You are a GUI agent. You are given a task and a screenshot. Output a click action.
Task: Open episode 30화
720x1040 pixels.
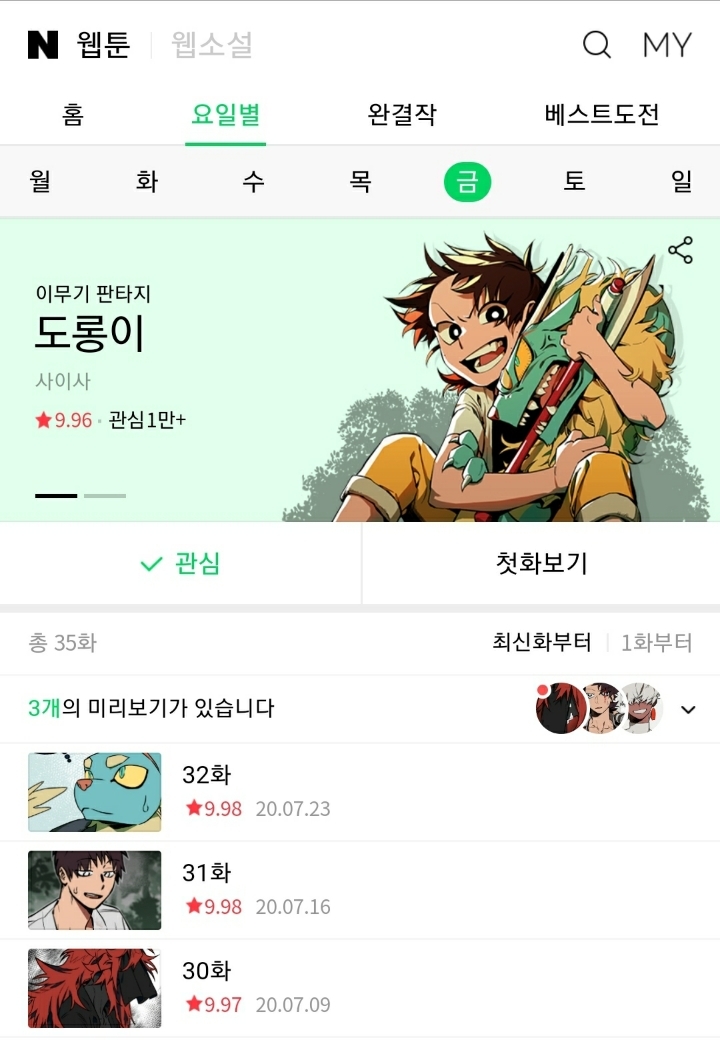[x=360, y=988]
